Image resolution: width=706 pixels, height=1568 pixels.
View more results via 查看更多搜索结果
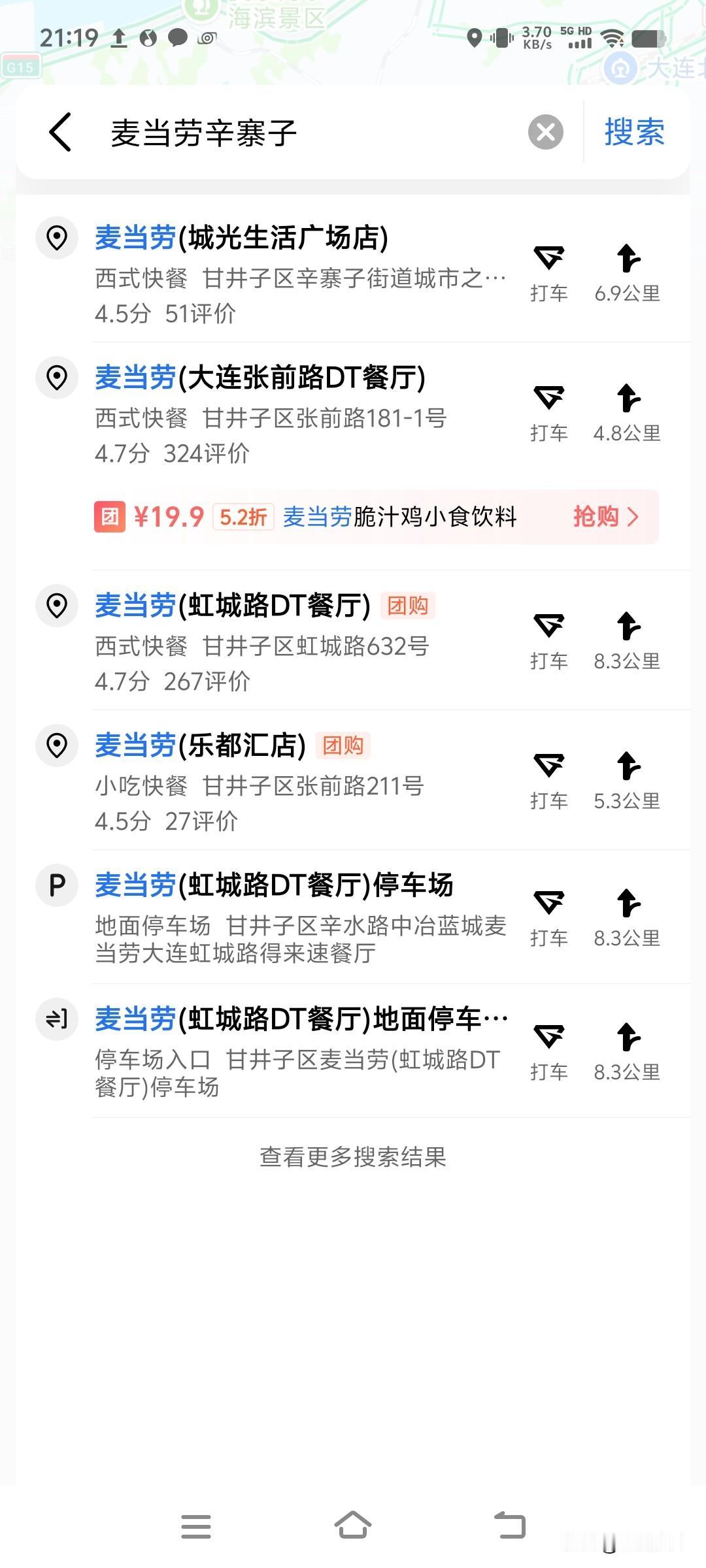pos(353,1157)
